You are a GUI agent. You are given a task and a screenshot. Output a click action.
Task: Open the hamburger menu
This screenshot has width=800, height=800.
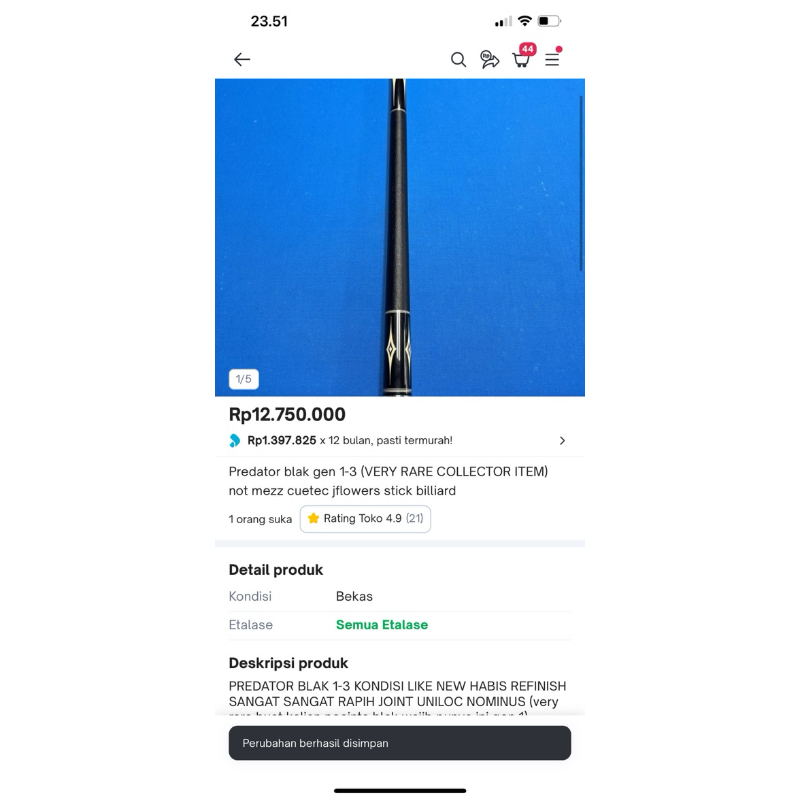(552, 60)
